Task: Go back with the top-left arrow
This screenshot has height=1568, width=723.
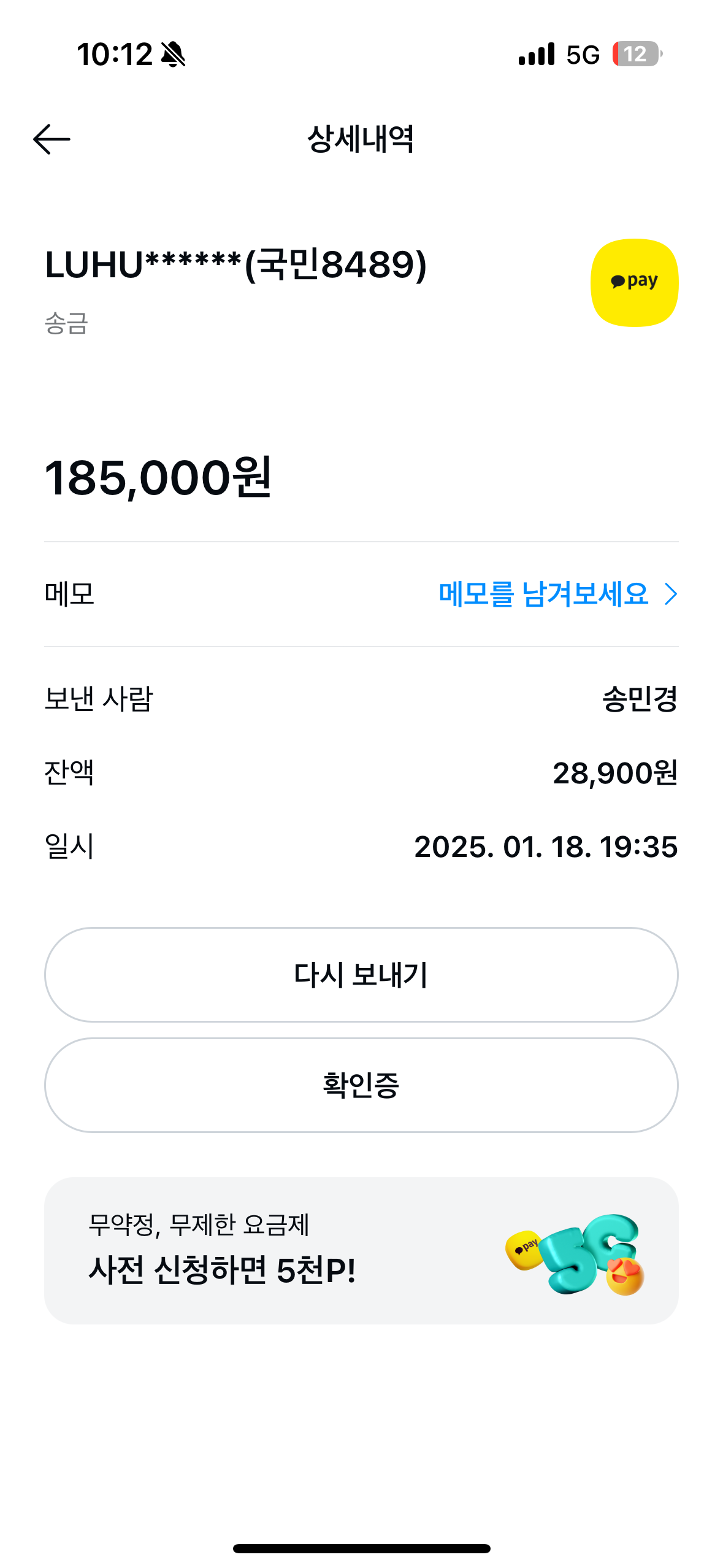Action: (52, 139)
